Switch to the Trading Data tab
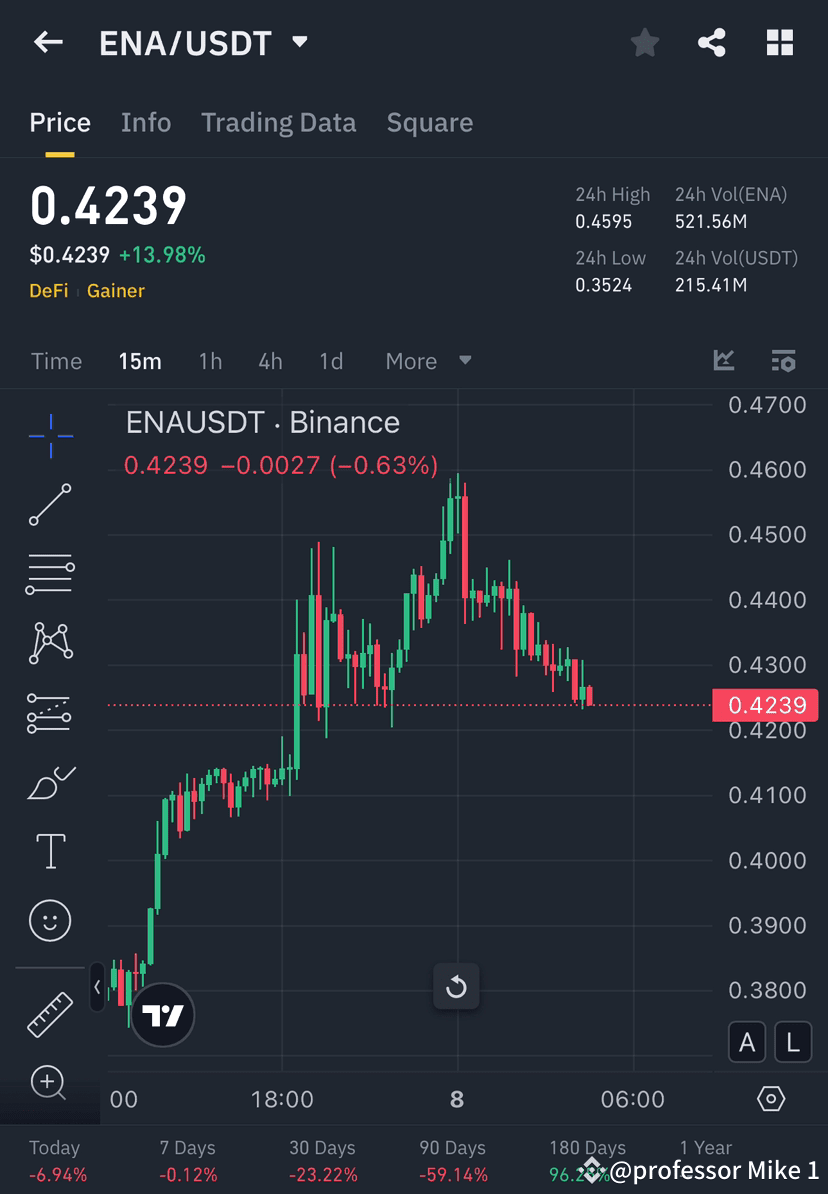The height and width of the screenshot is (1194, 828). coord(278,122)
